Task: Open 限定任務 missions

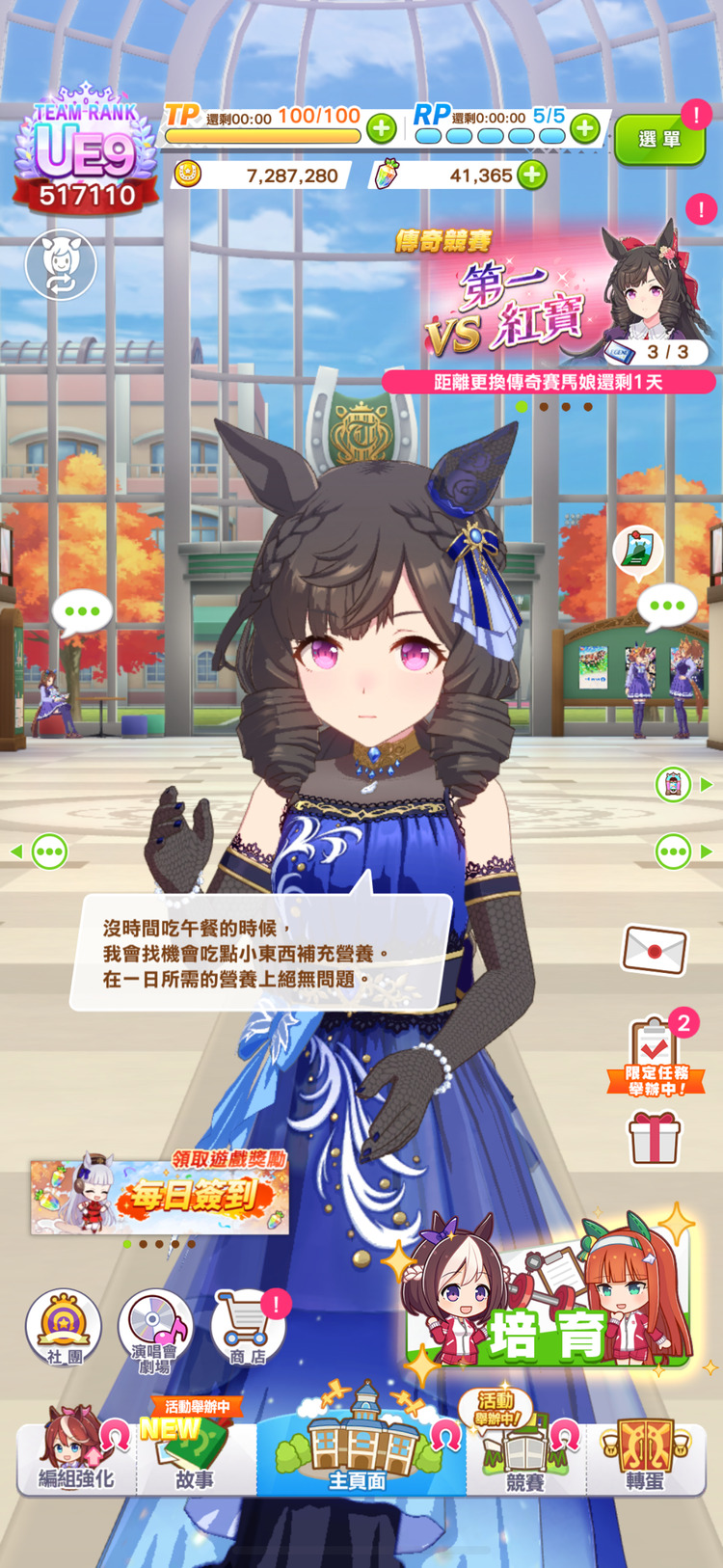Action: tap(657, 1056)
